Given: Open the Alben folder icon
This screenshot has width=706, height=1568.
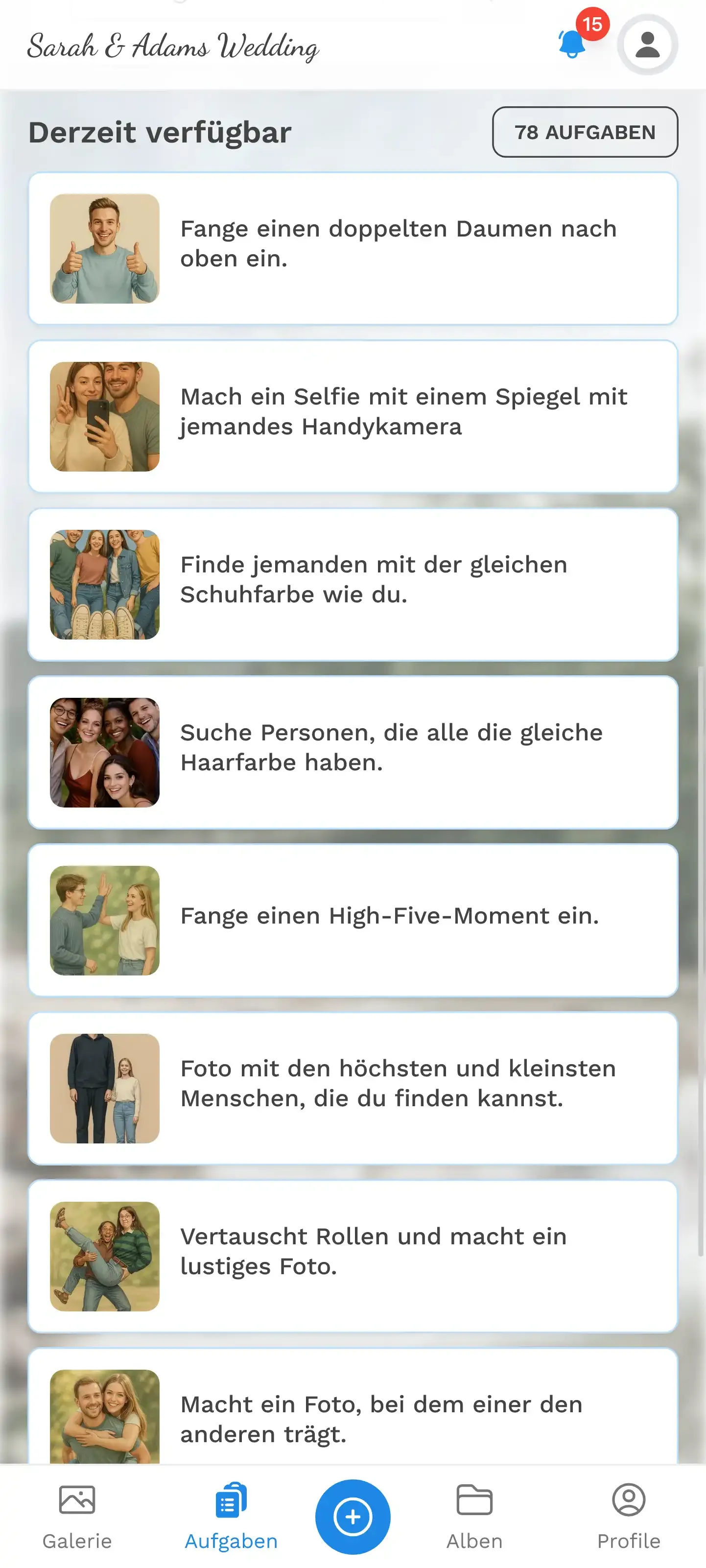Looking at the screenshot, I should [x=474, y=1500].
